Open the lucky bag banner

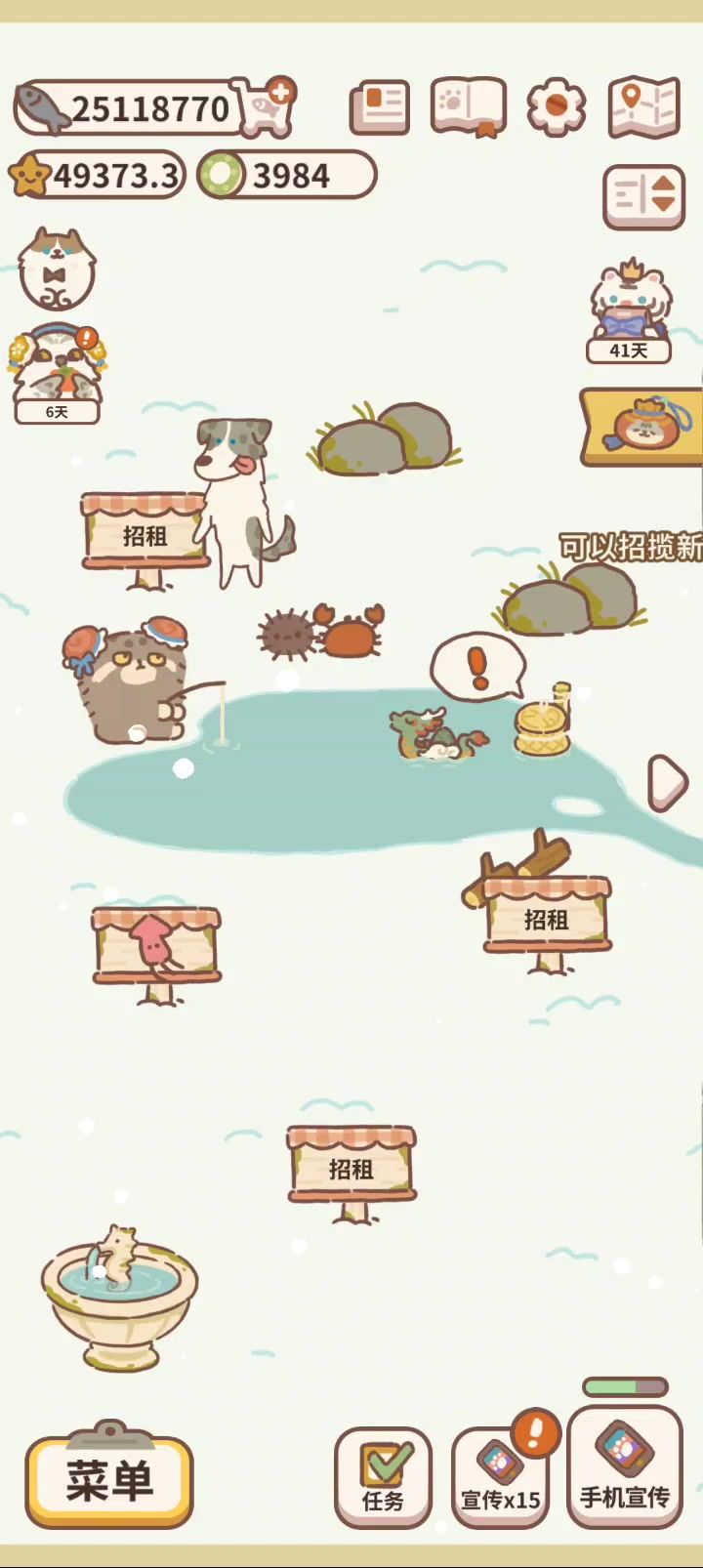644,427
